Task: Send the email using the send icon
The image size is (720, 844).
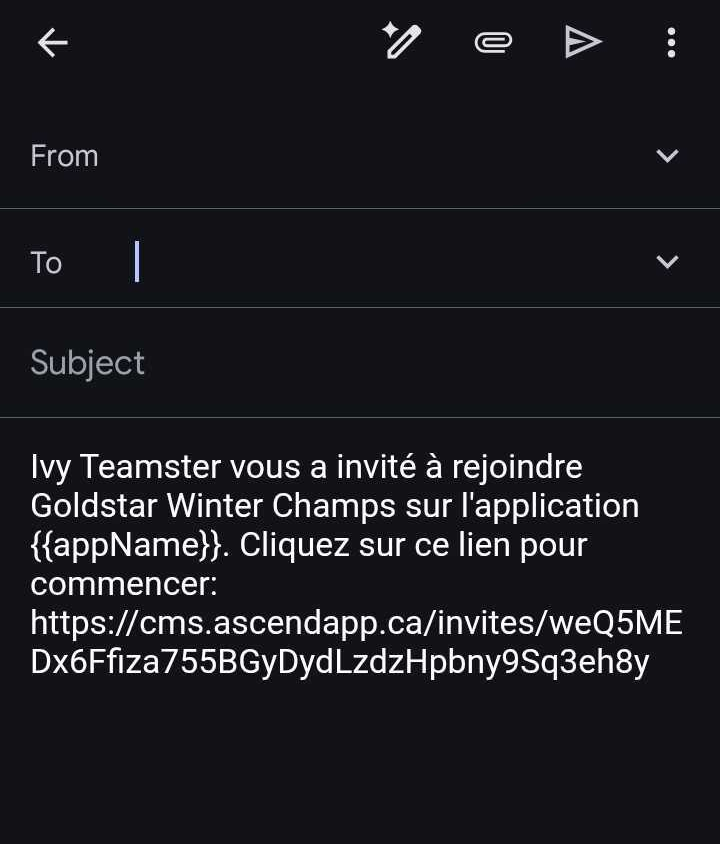Action: pyautogui.click(x=583, y=42)
